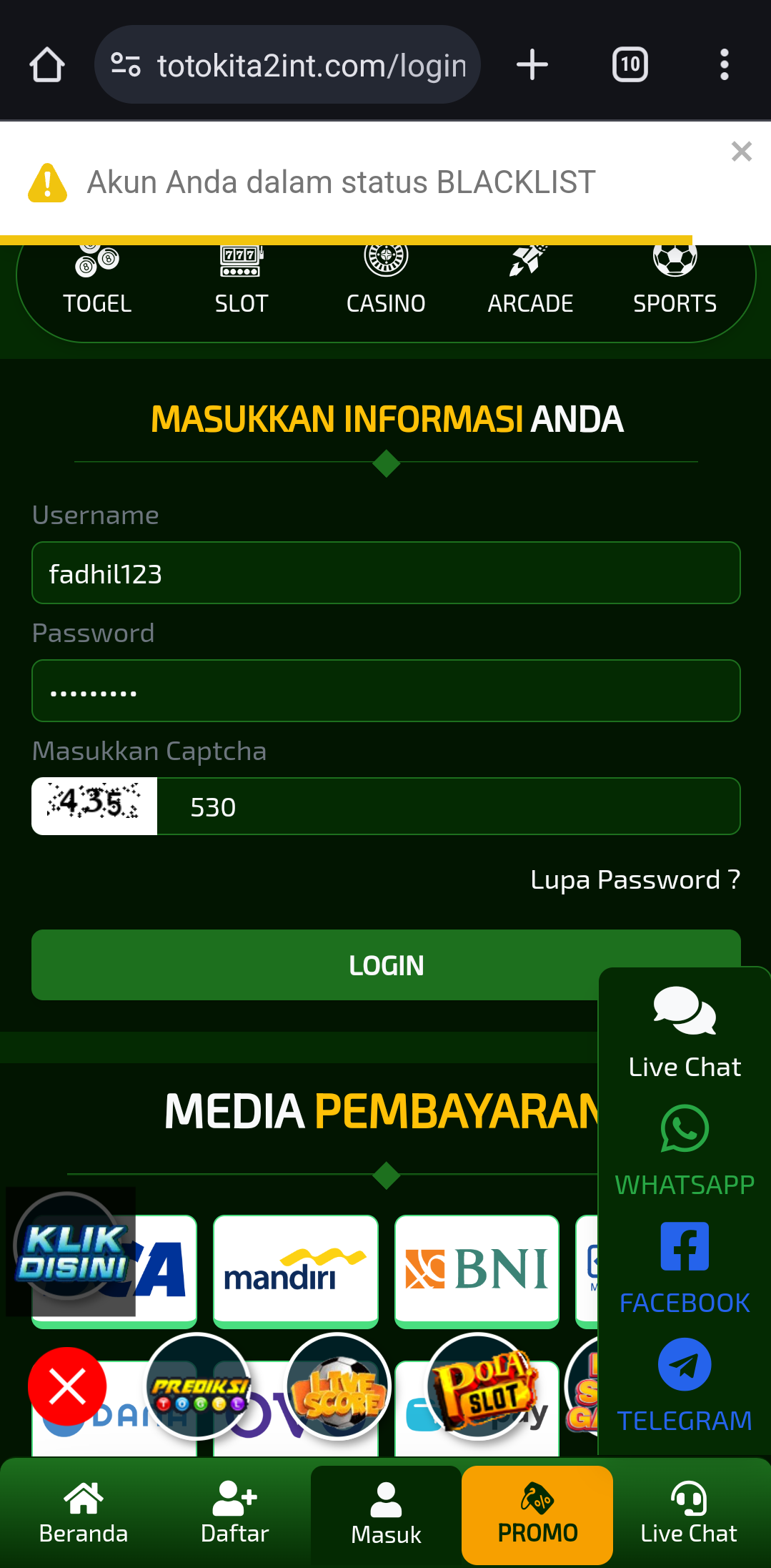Focus the Username field
This screenshot has height=1568, width=771.
click(x=386, y=573)
